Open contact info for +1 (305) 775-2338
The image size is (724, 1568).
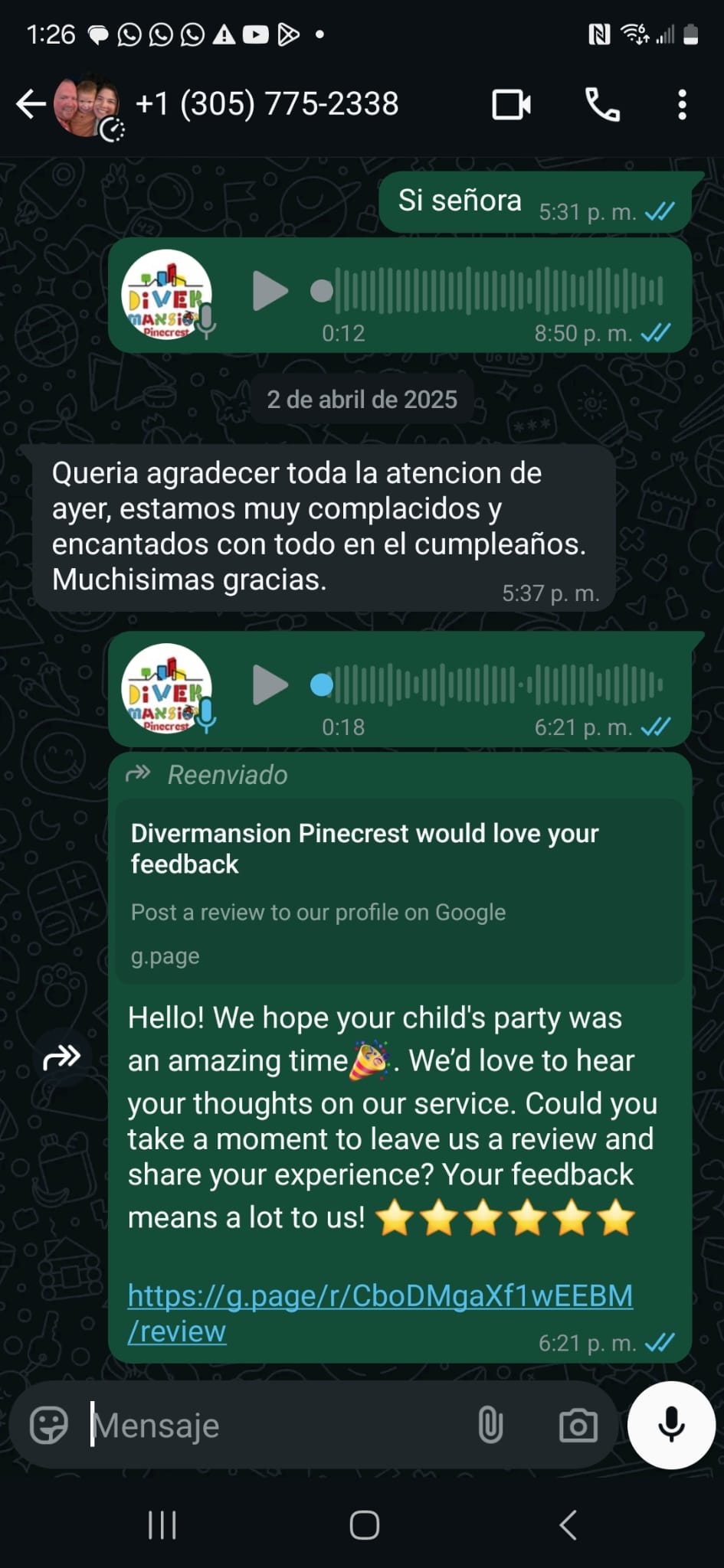coord(267,104)
